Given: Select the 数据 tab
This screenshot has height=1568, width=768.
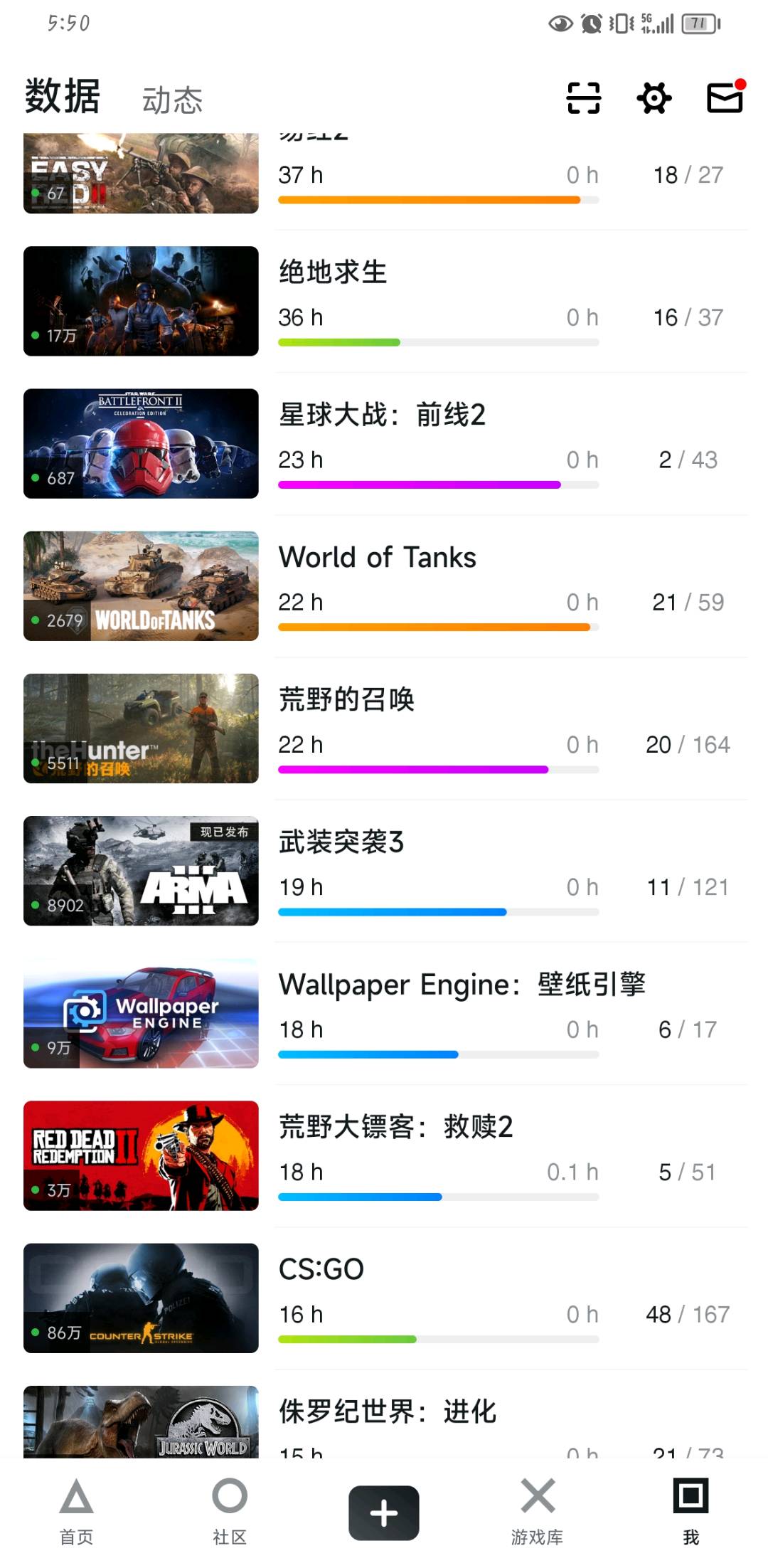Looking at the screenshot, I should (63, 96).
